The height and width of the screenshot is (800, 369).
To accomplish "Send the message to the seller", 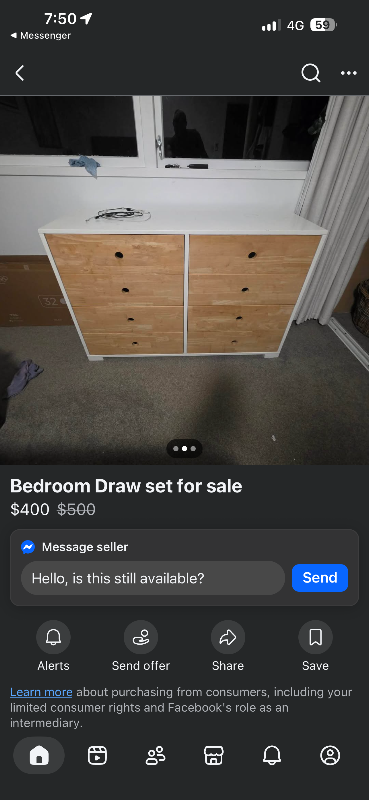I will coord(320,578).
